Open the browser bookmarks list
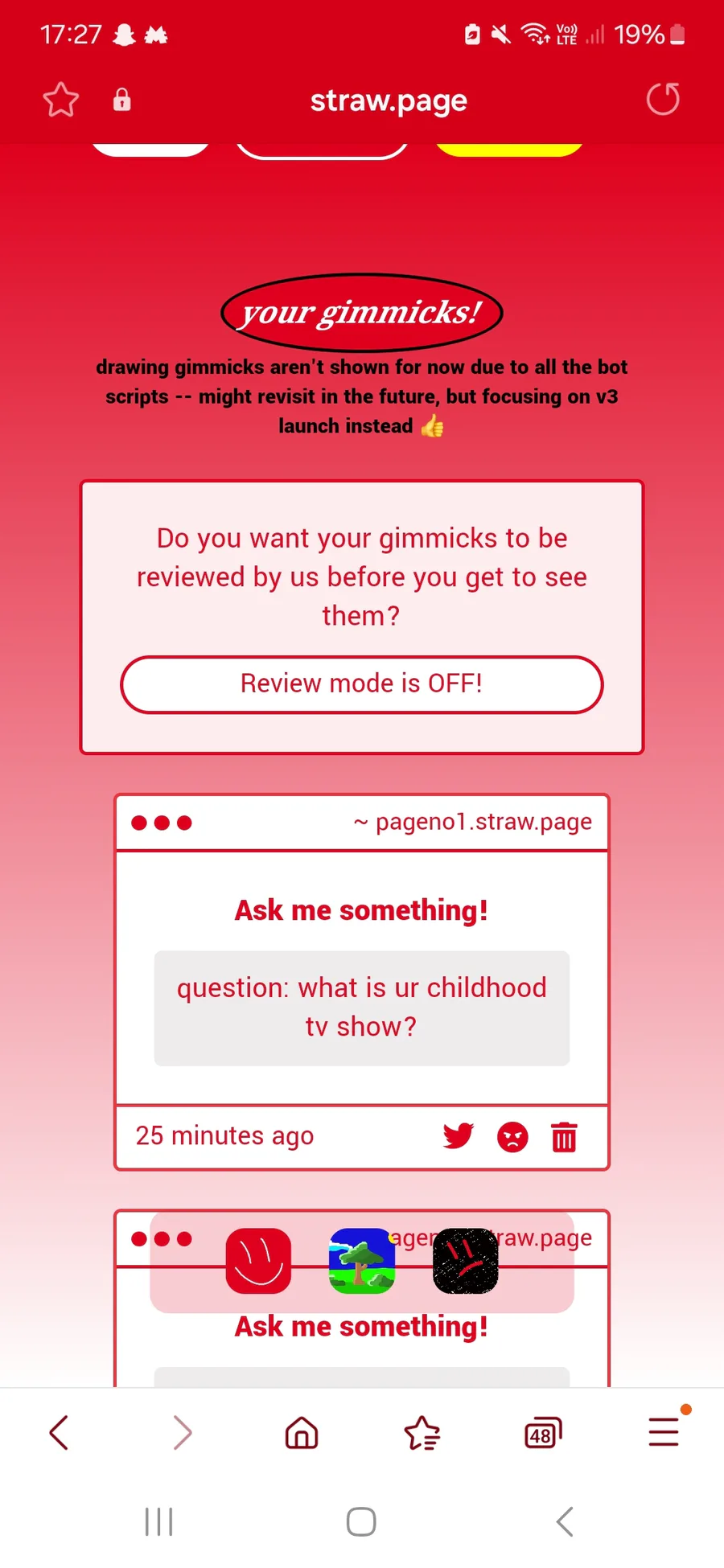Image resolution: width=724 pixels, height=1568 pixels. (x=422, y=1432)
